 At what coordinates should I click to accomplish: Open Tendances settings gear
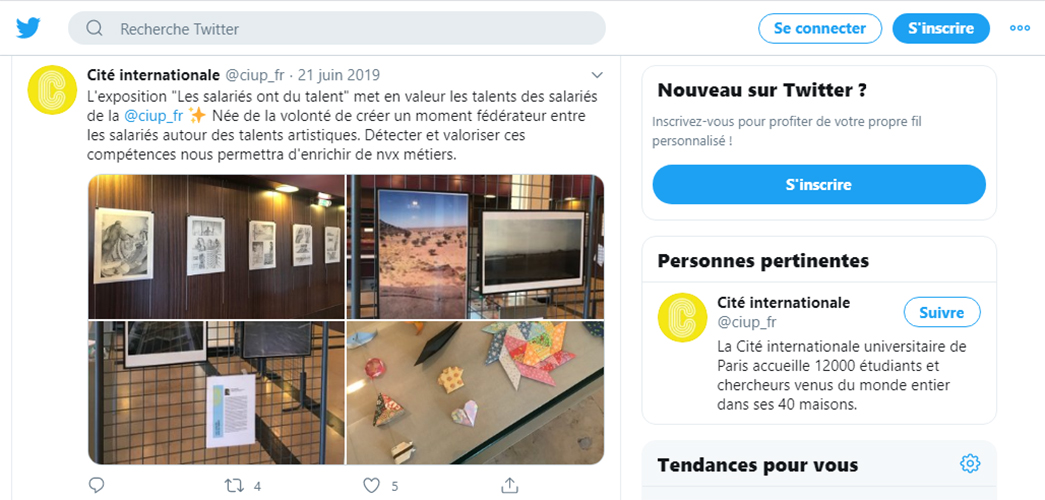969,464
